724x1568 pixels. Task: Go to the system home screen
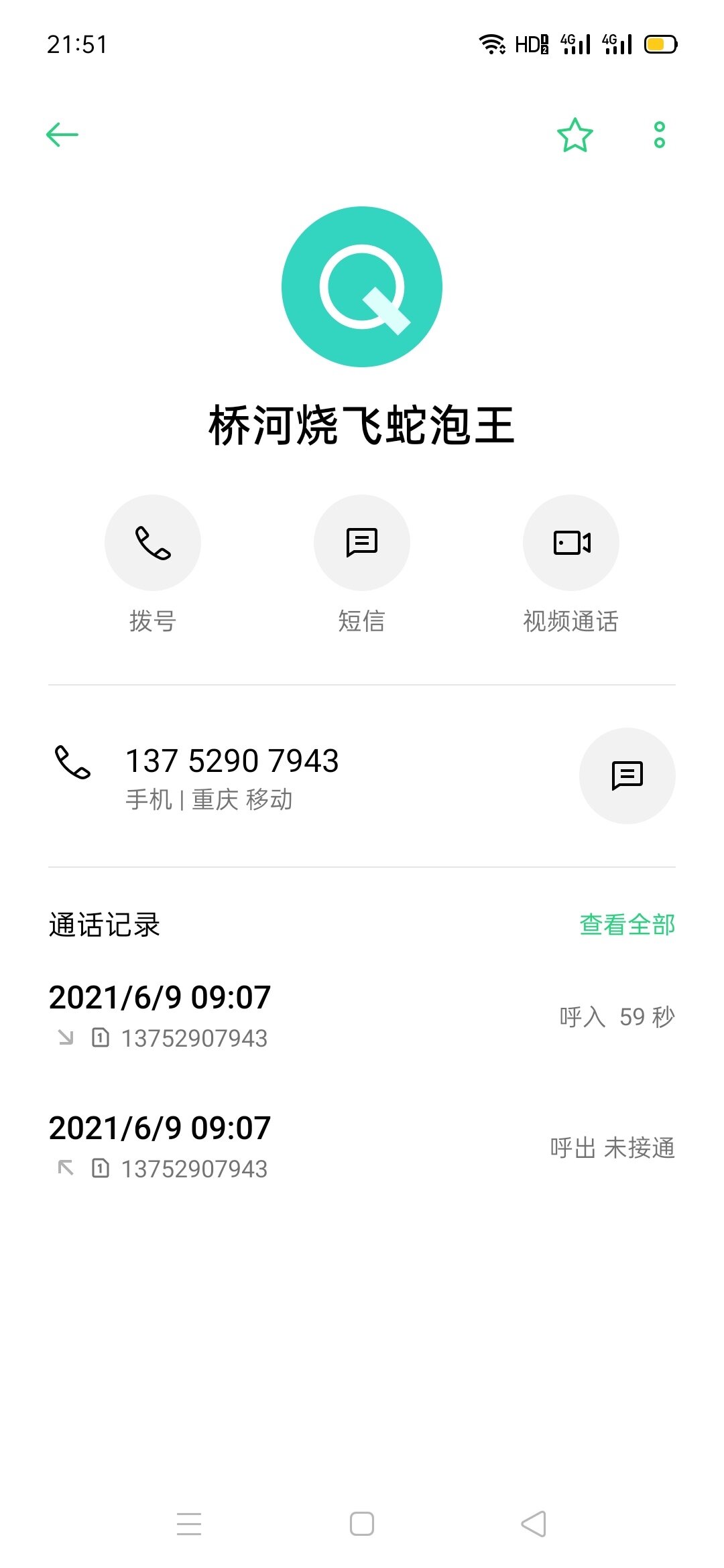click(x=362, y=1524)
